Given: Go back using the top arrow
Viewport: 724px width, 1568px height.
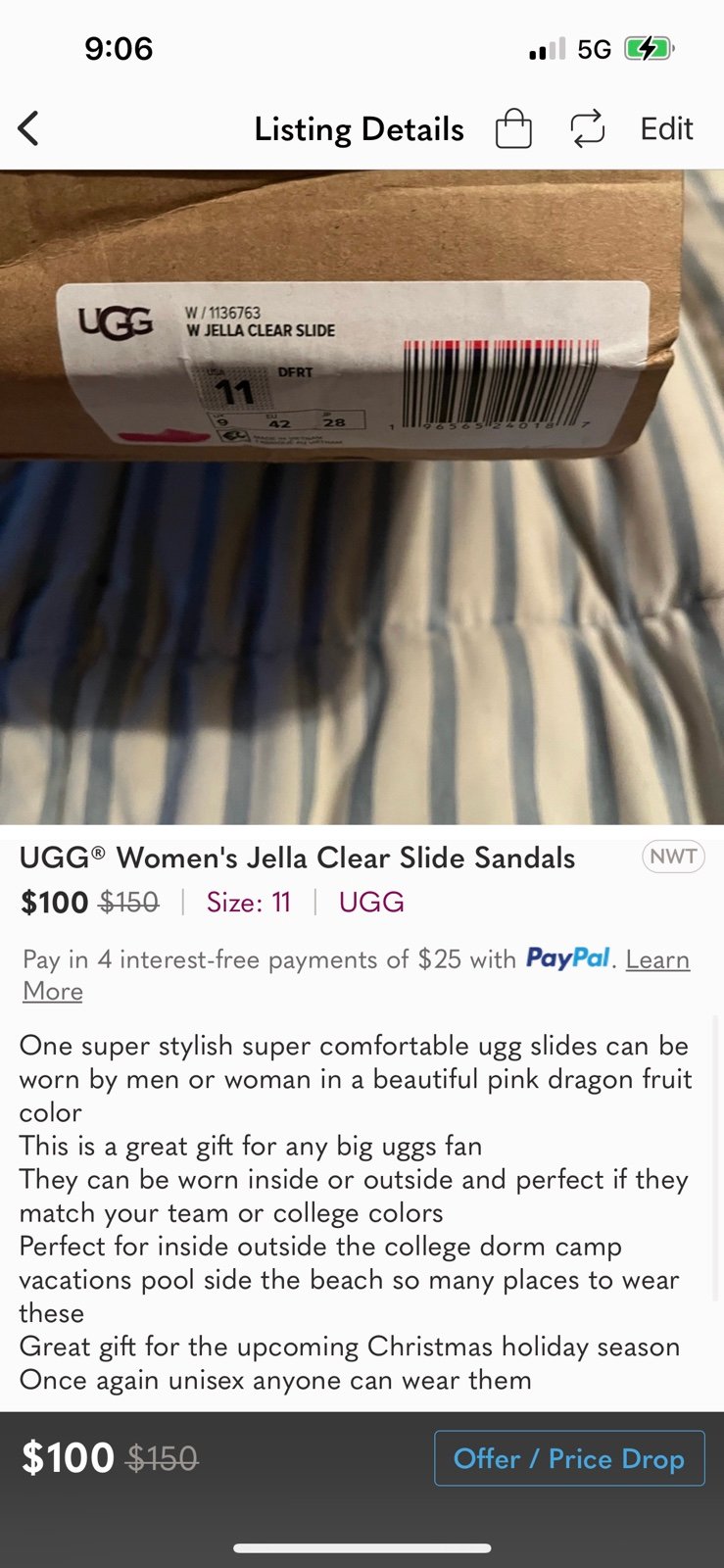Looking at the screenshot, I should pos(29,128).
